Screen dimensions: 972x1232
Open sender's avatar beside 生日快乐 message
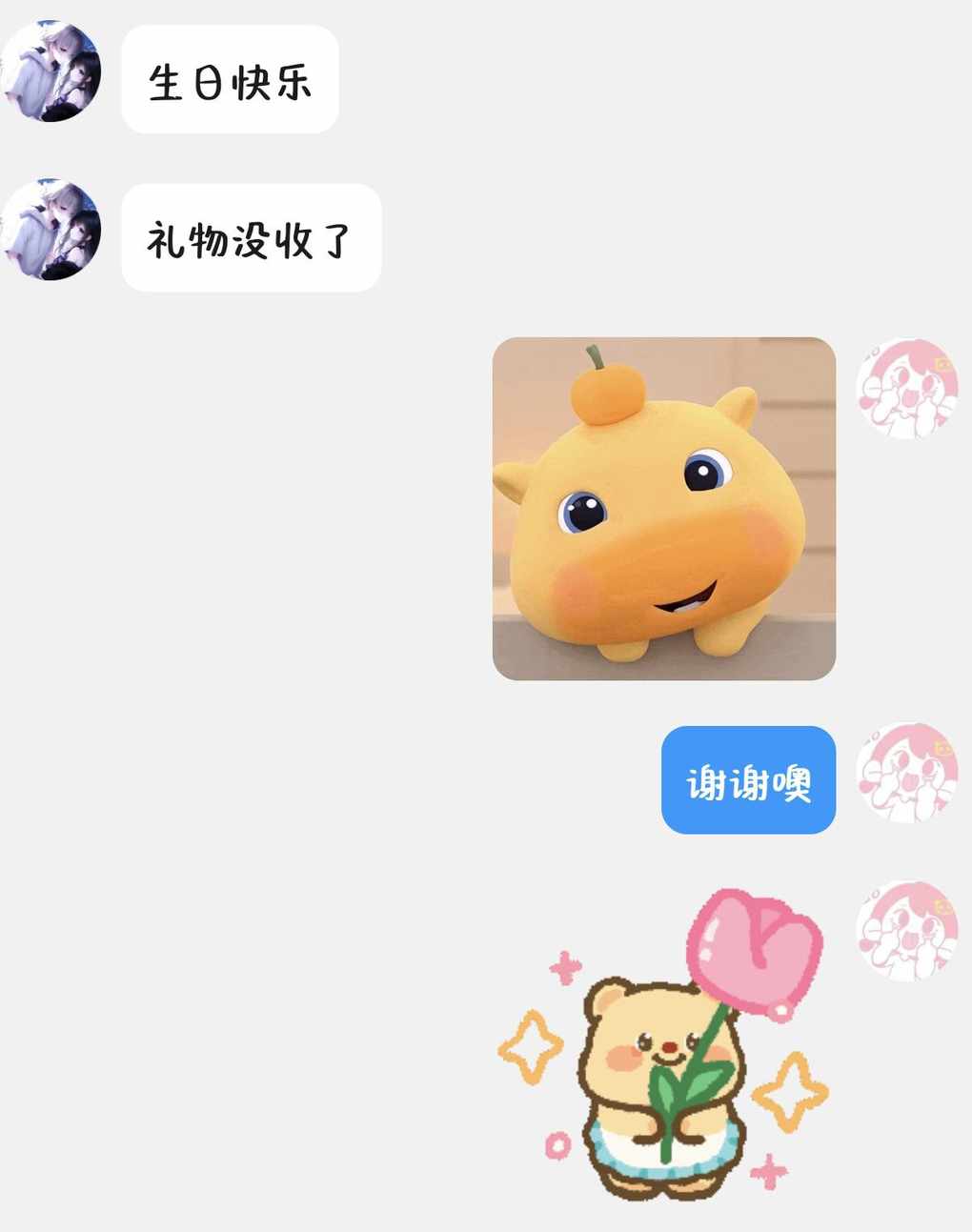click(51, 72)
